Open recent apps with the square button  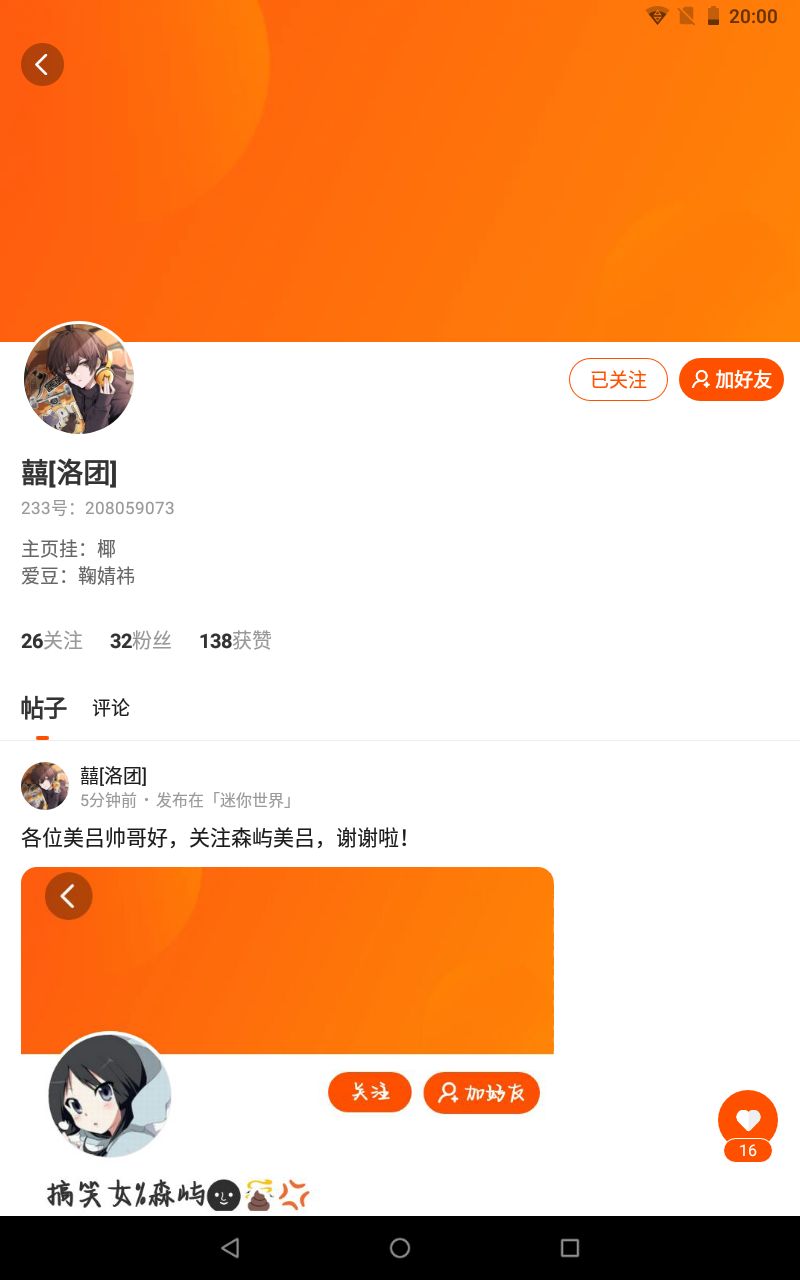[570, 1248]
